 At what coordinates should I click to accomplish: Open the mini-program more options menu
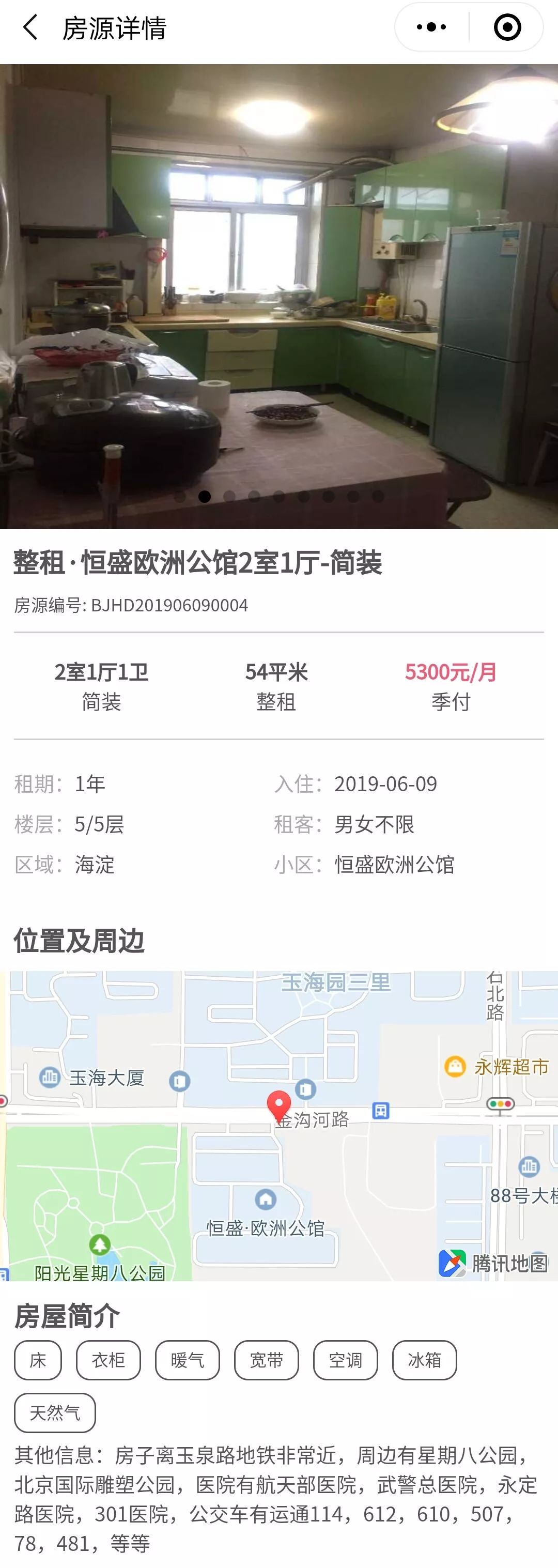click(431, 26)
